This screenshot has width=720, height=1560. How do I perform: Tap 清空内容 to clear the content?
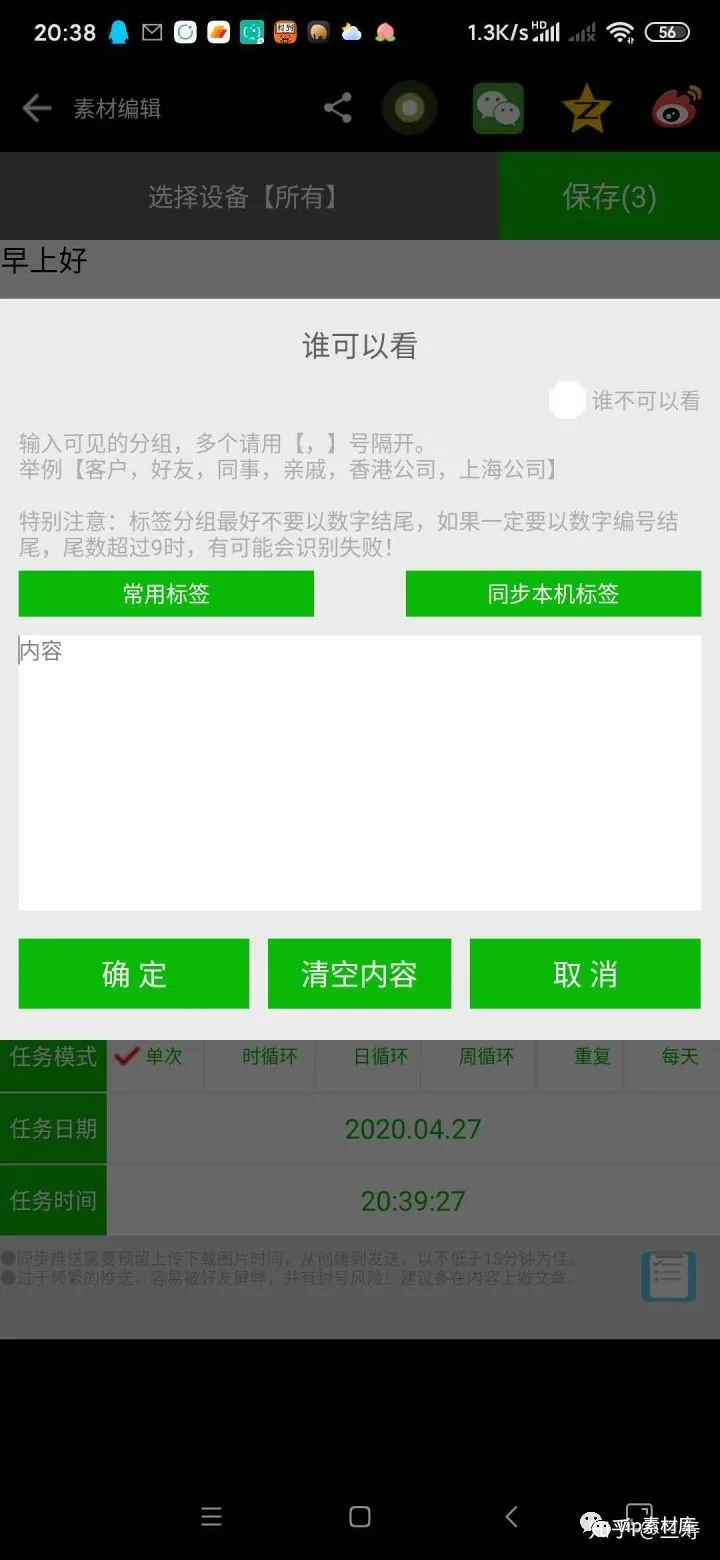pyautogui.click(x=359, y=973)
